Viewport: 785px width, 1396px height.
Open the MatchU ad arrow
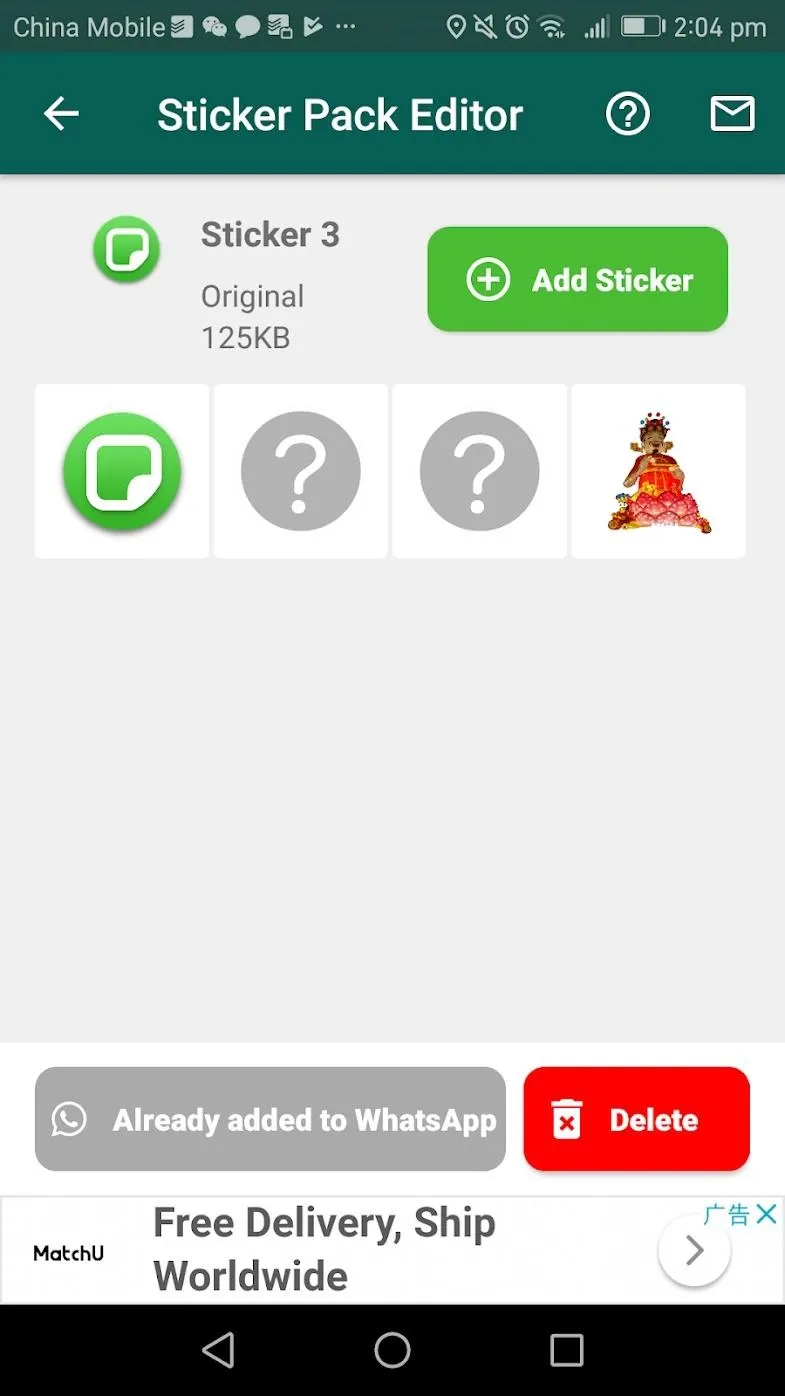click(x=694, y=1250)
